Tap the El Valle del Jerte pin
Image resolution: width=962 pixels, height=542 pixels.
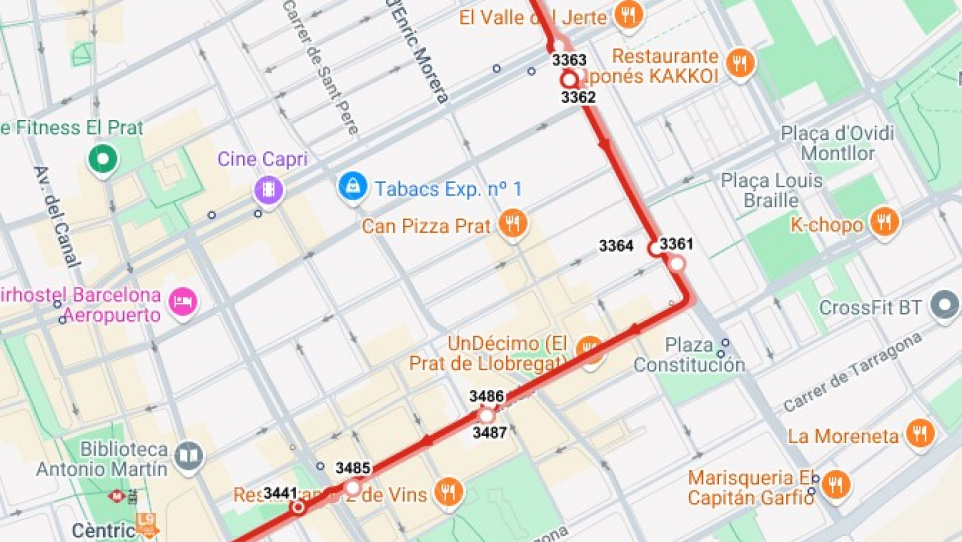coord(628,15)
